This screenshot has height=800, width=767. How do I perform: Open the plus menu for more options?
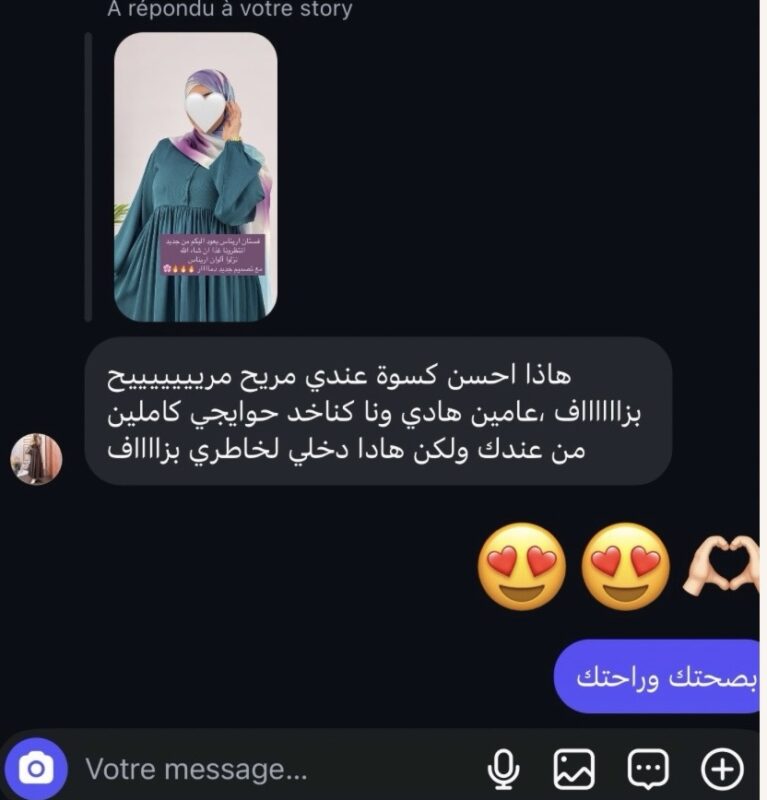(x=721, y=769)
